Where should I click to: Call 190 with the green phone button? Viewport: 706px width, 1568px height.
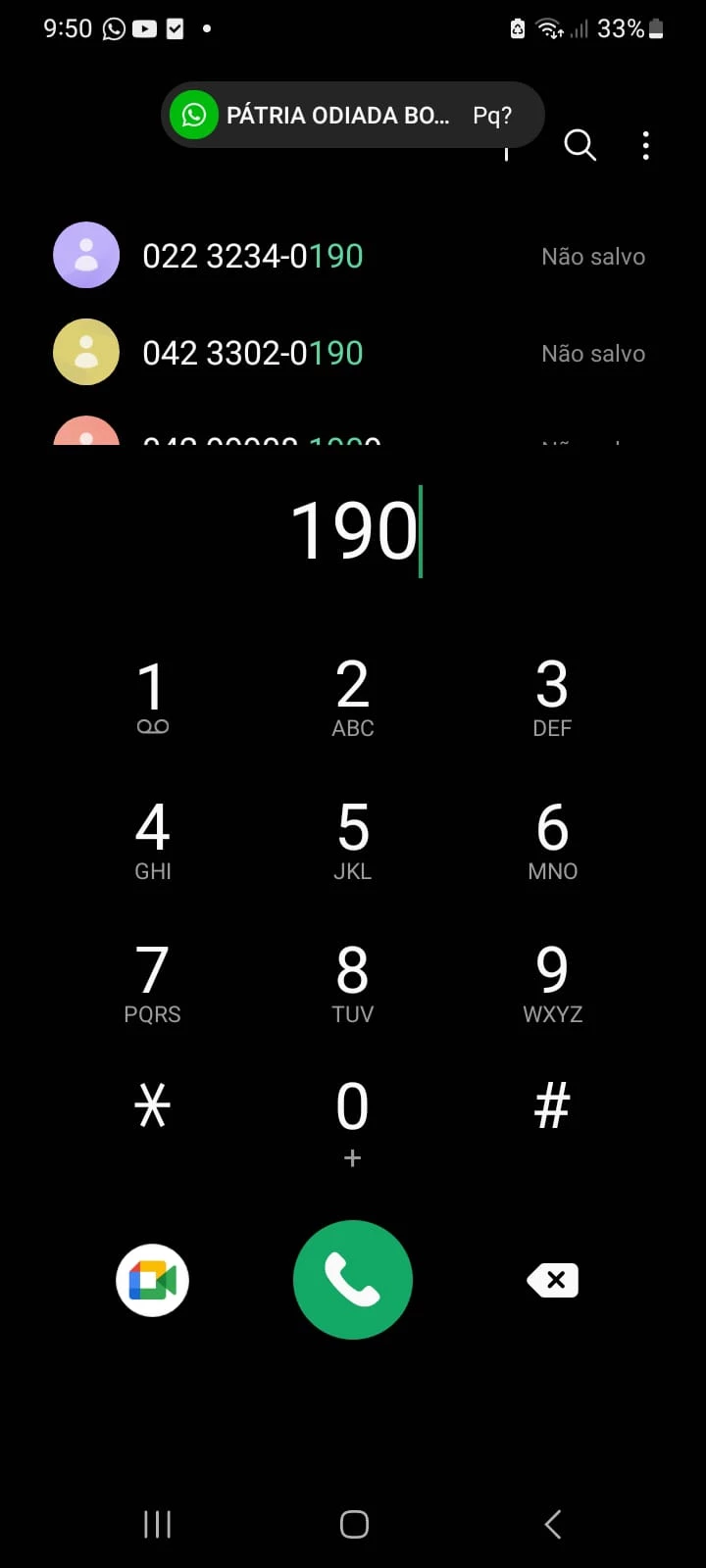click(x=353, y=1280)
